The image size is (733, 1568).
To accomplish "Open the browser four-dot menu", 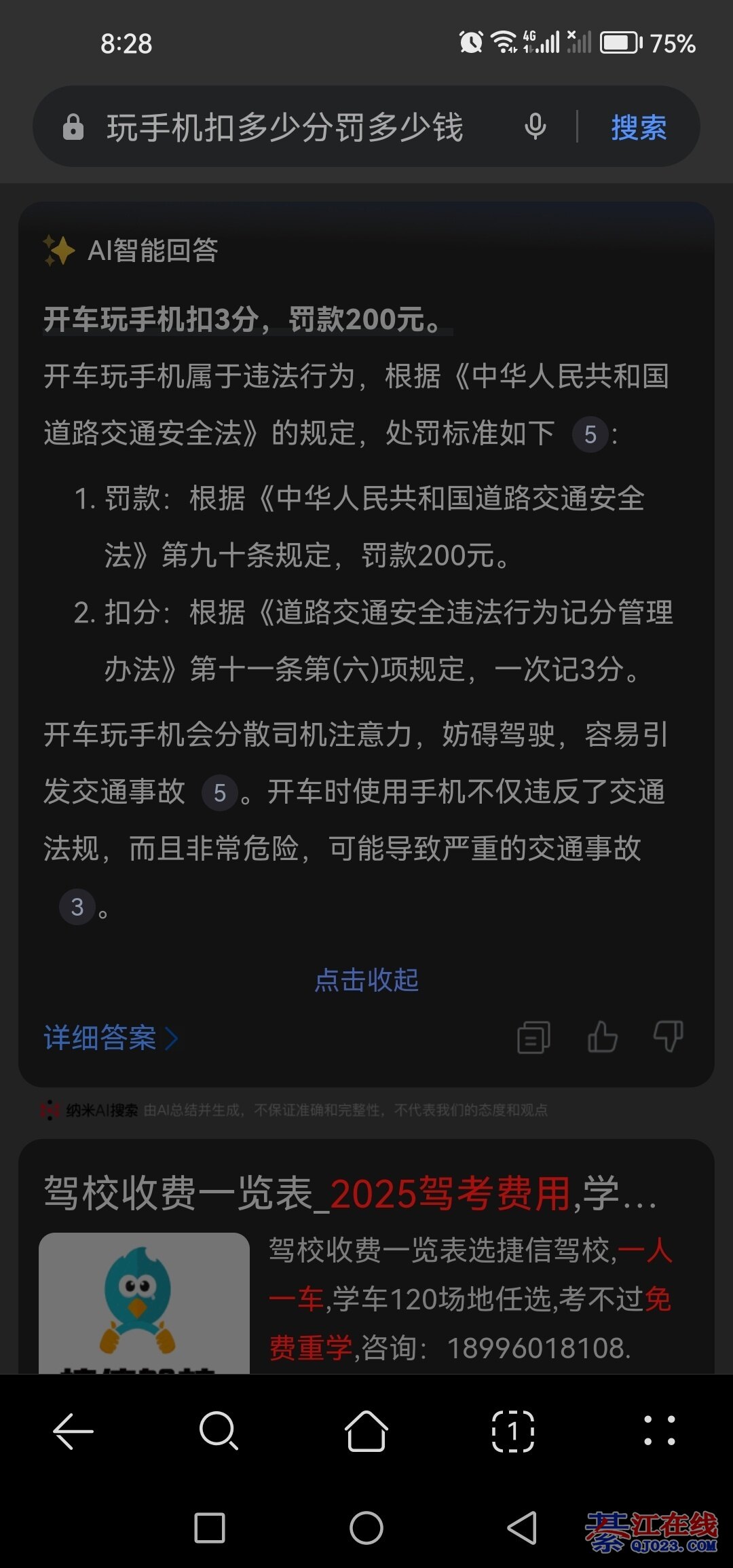I will pyautogui.click(x=659, y=1431).
